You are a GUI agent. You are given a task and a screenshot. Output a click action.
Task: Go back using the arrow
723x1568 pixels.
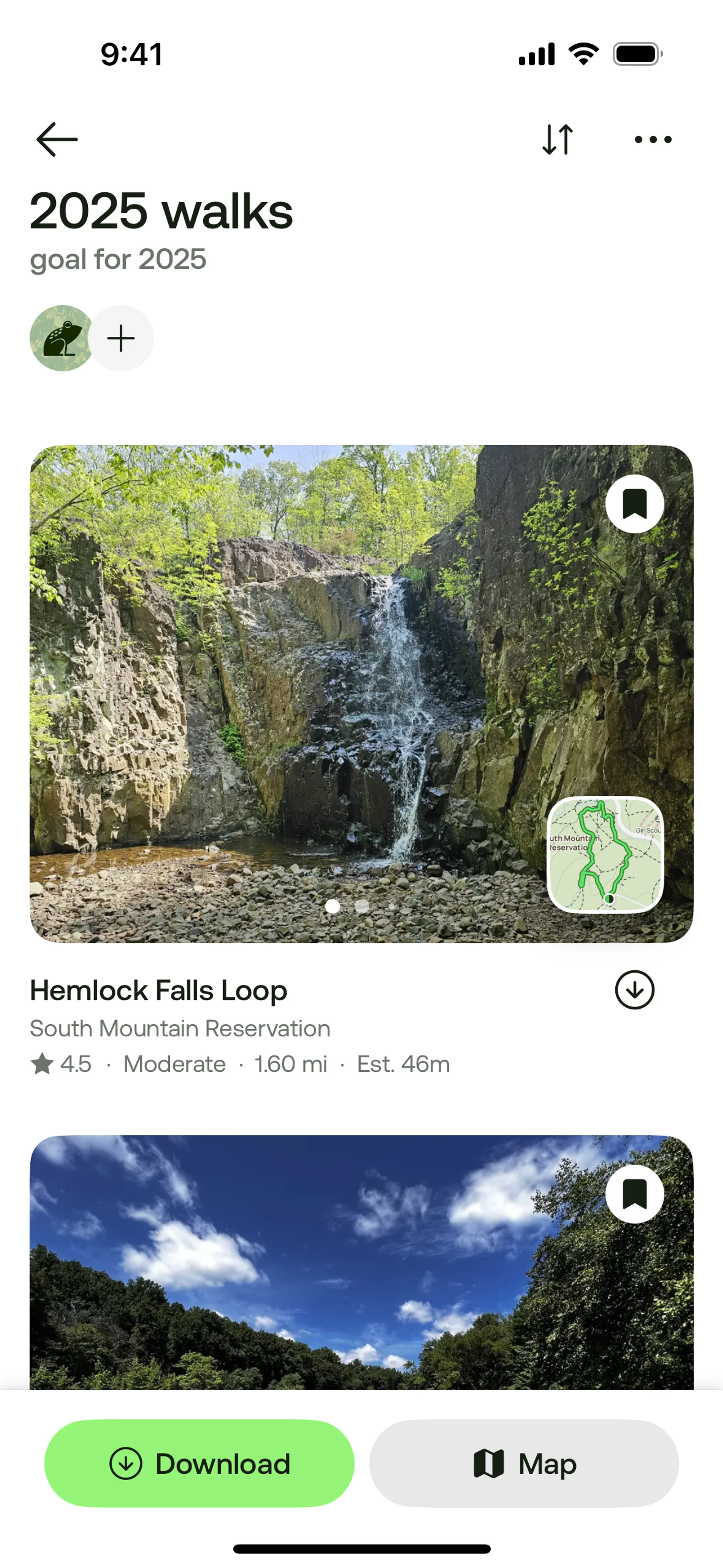tap(56, 139)
